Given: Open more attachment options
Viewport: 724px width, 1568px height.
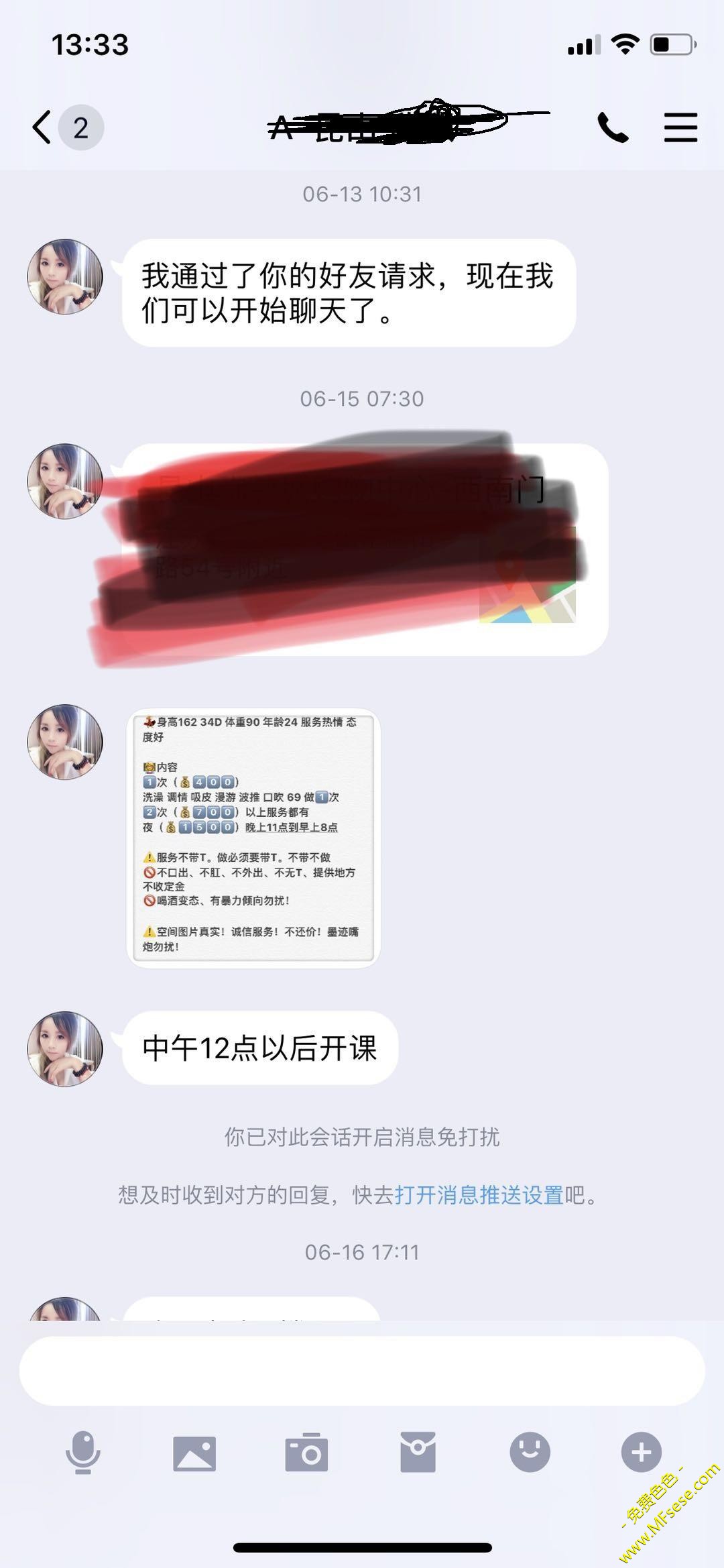Looking at the screenshot, I should [641, 1452].
